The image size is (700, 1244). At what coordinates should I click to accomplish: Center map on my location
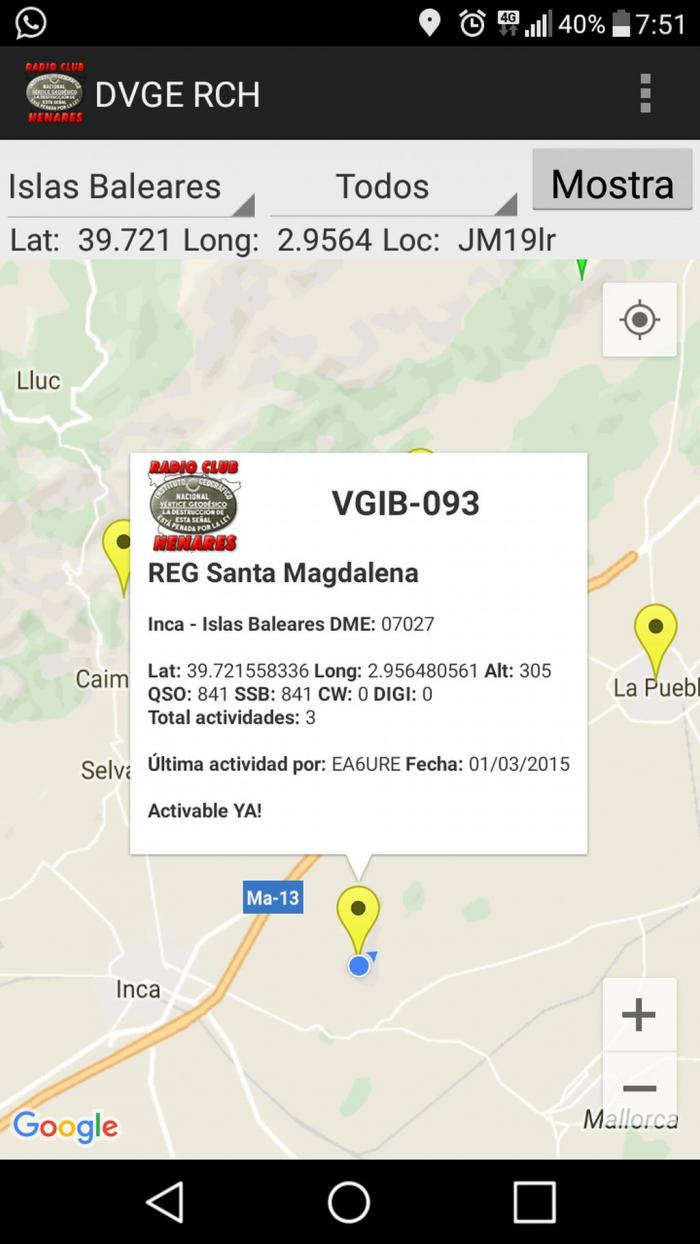point(639,320)
